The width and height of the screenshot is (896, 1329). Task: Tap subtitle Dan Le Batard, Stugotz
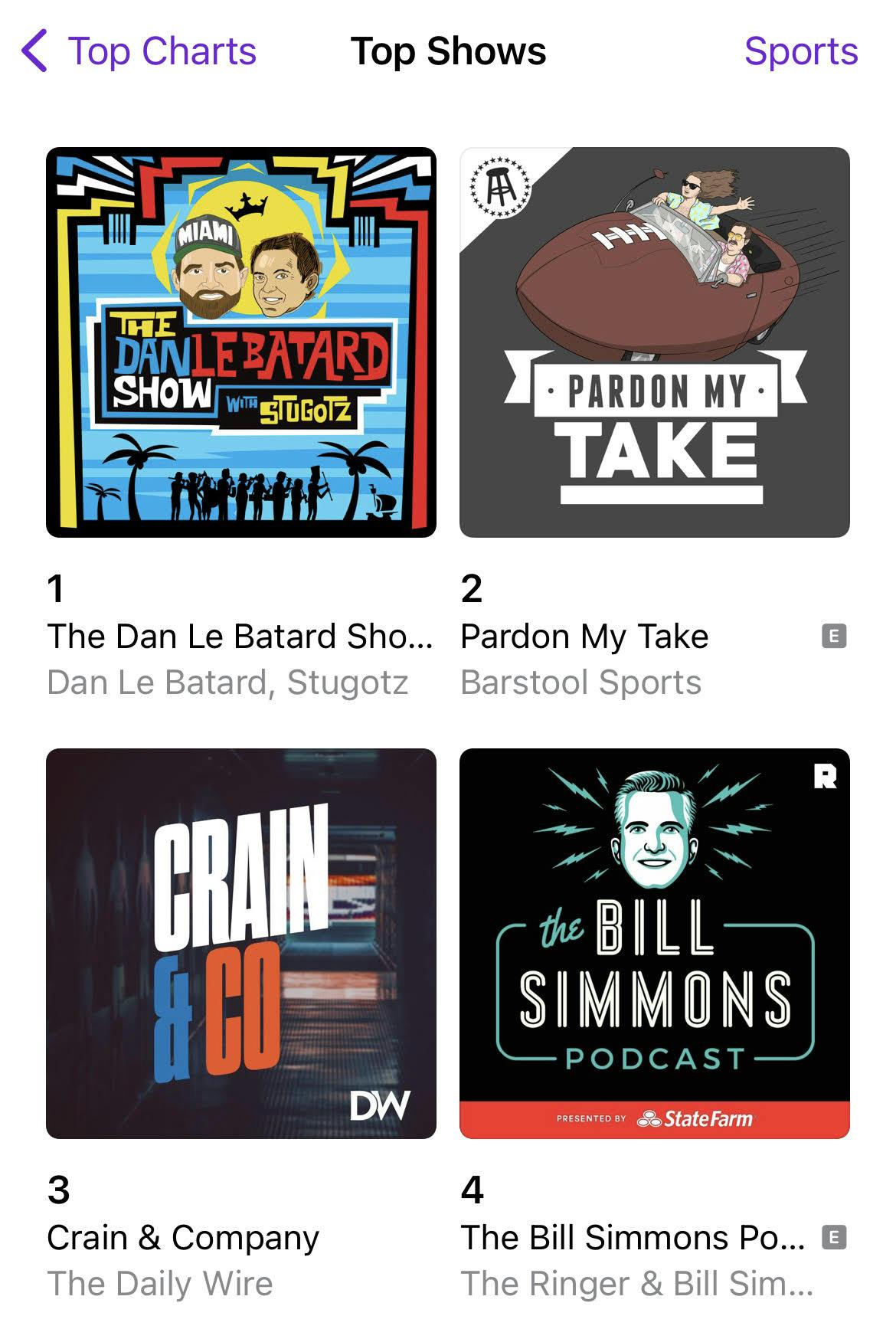[x=228, y=682]
